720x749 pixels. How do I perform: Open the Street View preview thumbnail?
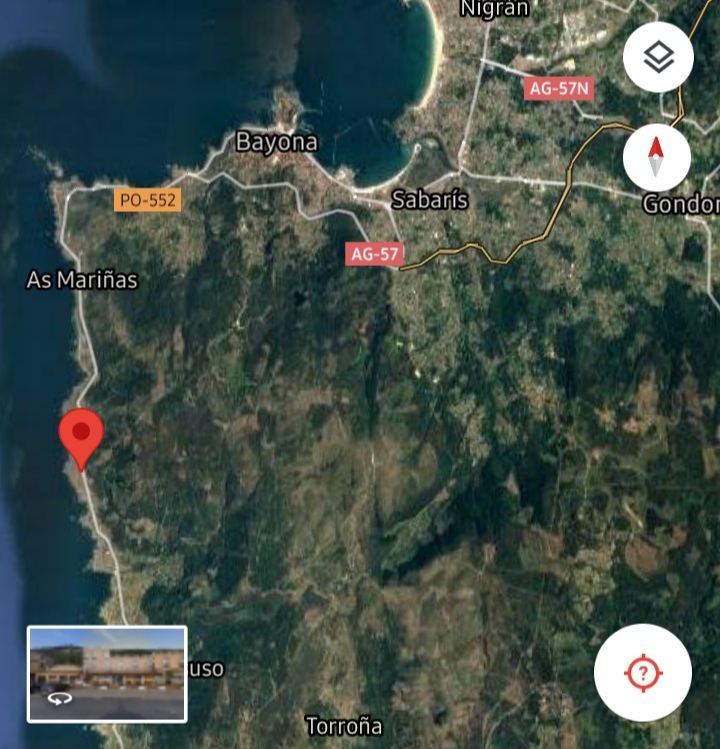point(107,673)
